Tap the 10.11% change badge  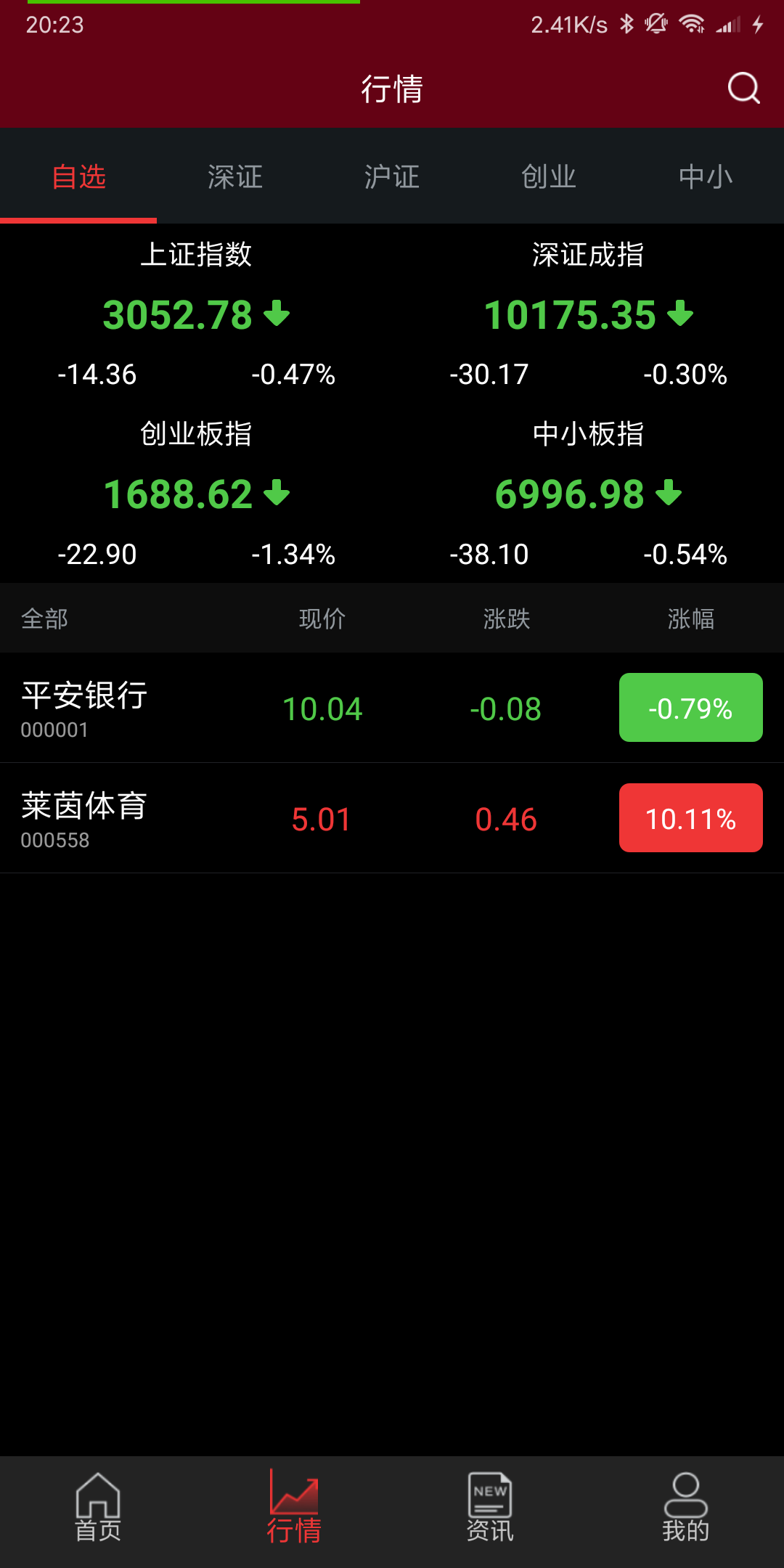tap(690, 818)
